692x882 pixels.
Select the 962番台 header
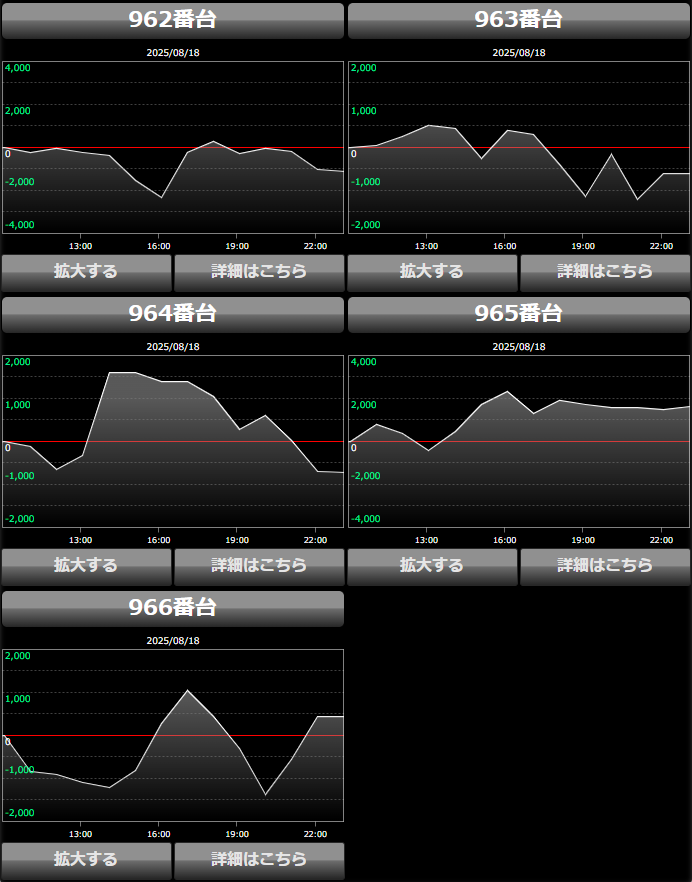coord(173,20)
